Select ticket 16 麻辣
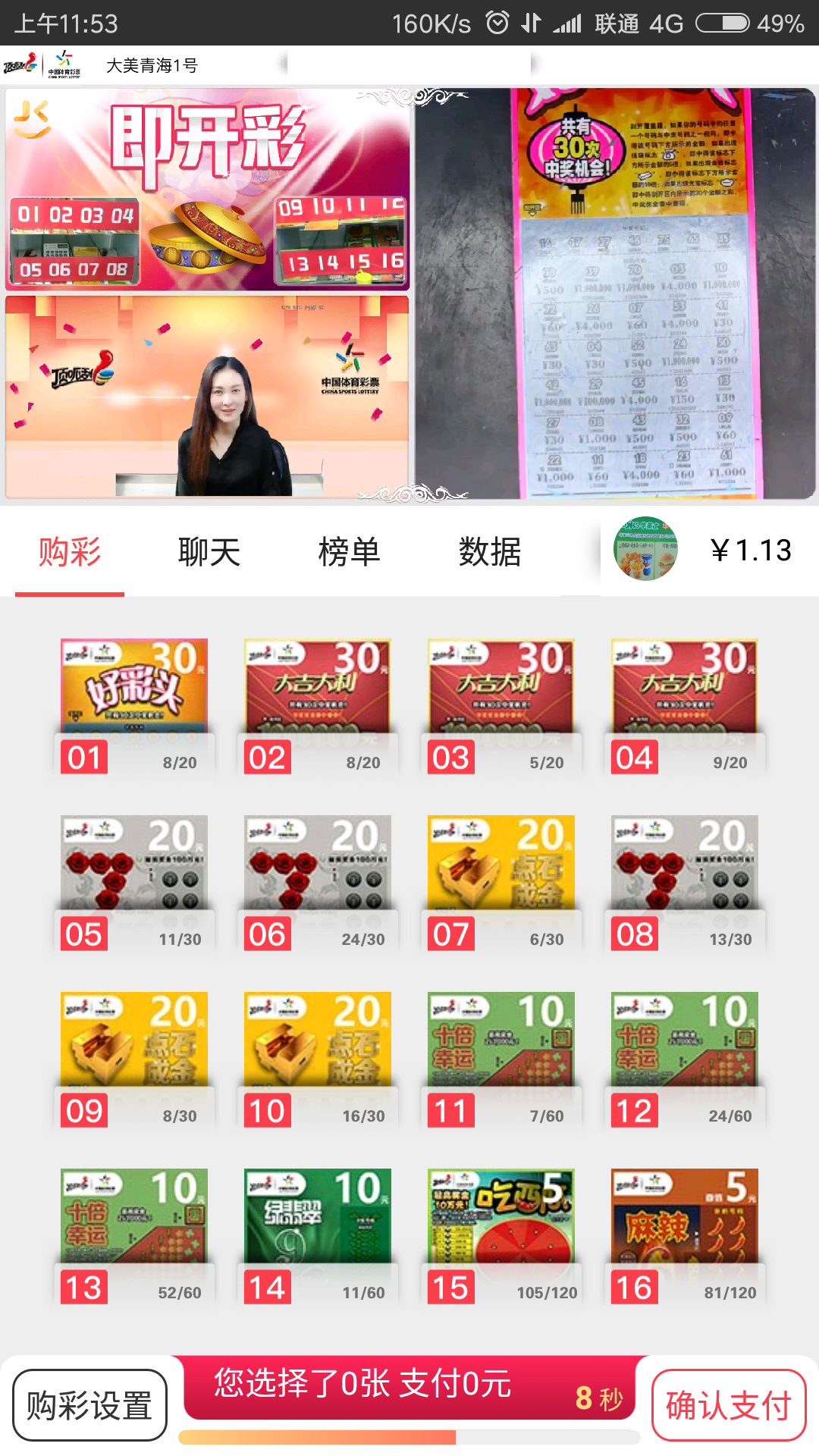819x1456 pixels. (685, 1235)
